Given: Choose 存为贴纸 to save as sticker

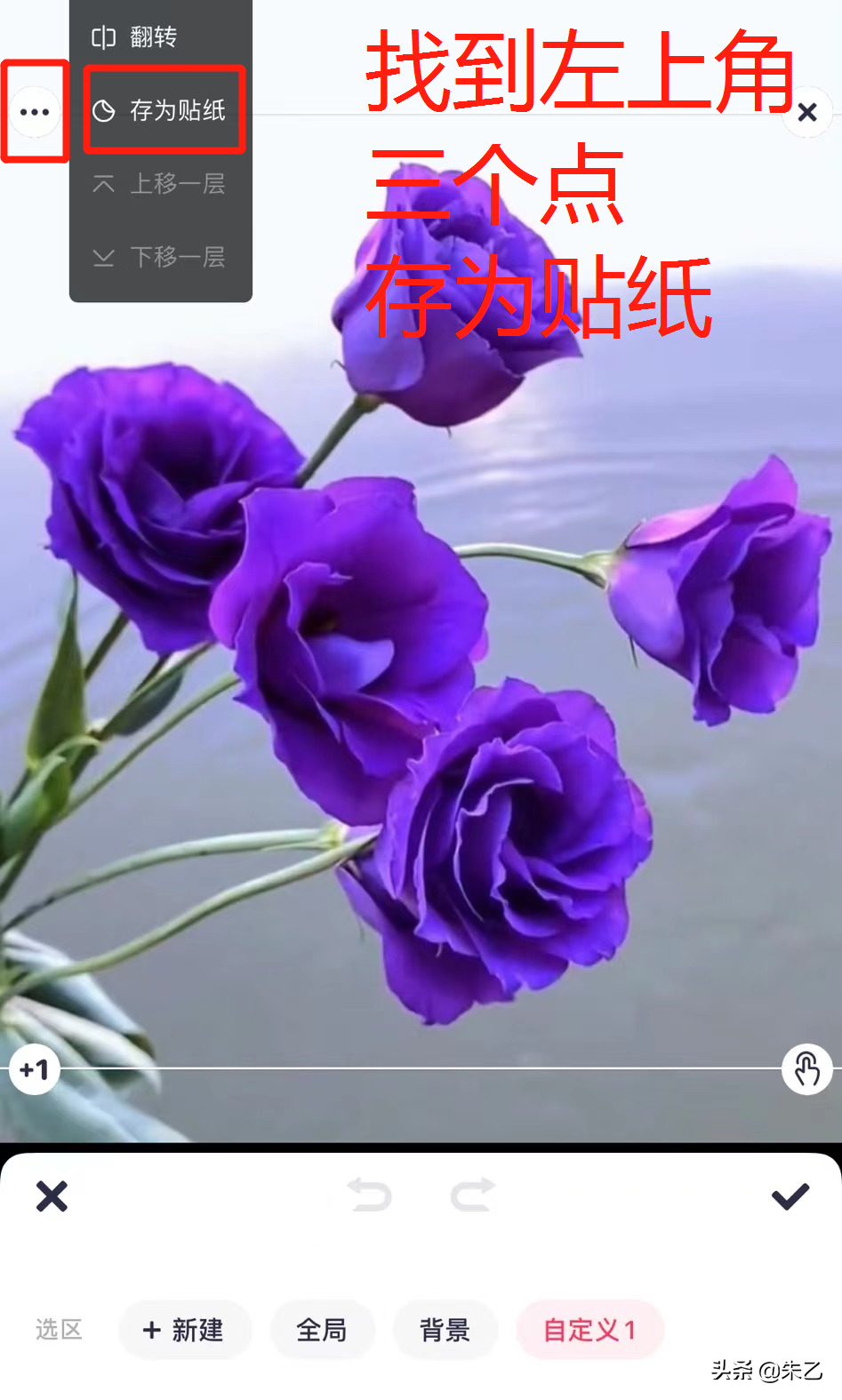Looking at the screenshot, I should click(x=161, y=110).
